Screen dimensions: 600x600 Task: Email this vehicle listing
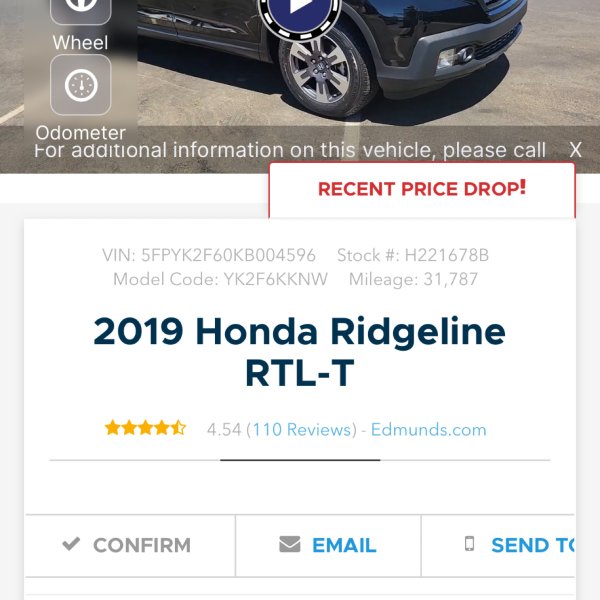328,545
